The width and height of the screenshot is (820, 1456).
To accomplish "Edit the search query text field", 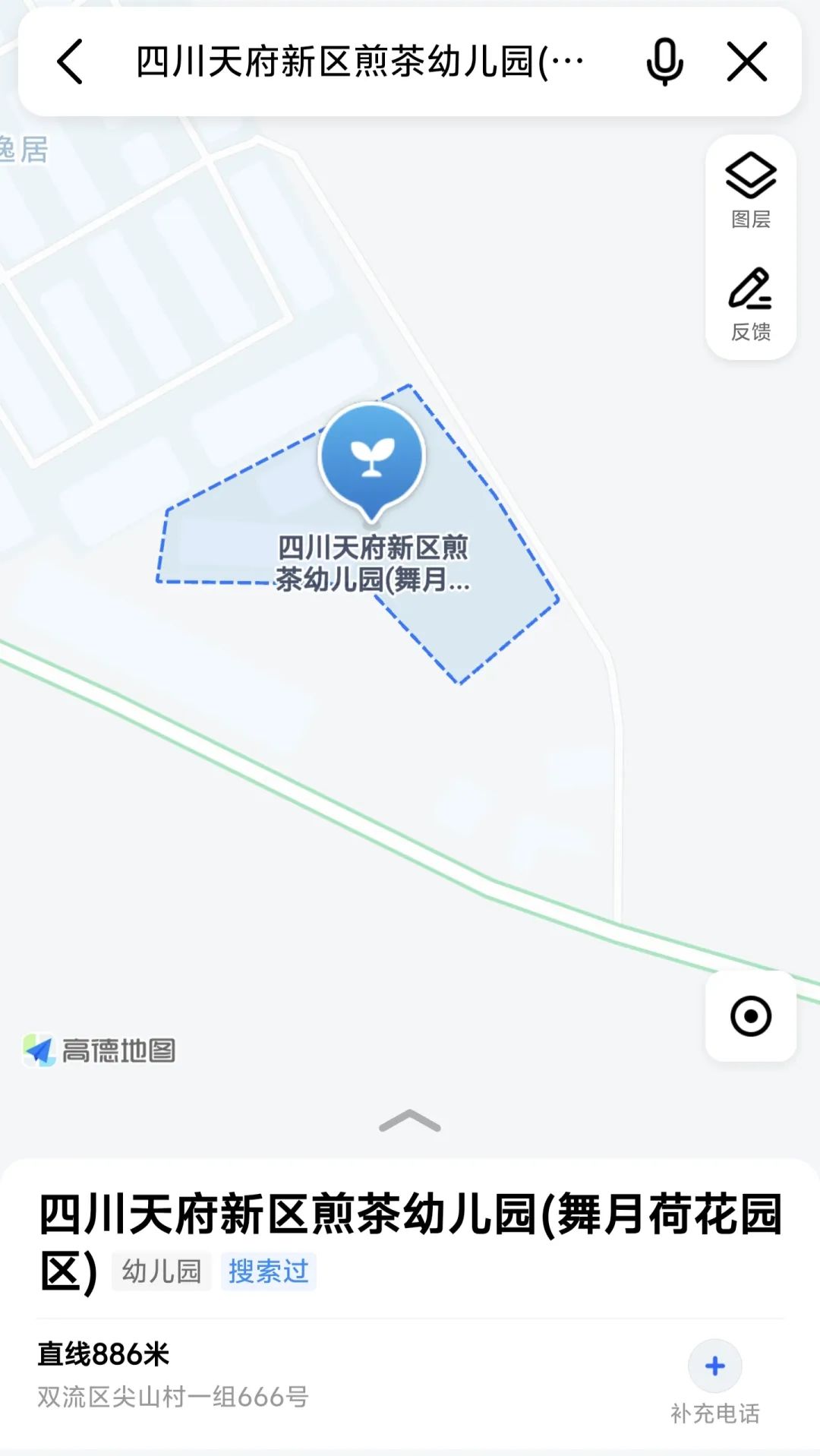I will pos(360,62).
